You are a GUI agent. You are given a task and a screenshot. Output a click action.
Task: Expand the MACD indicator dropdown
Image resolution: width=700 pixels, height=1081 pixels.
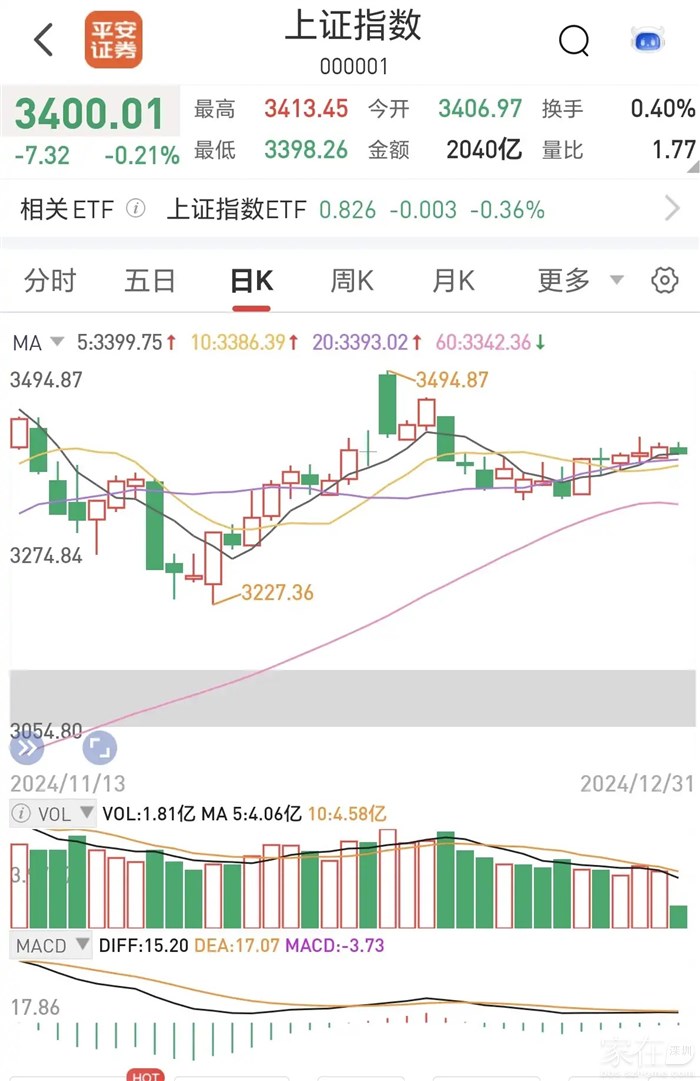click(52, 945)
